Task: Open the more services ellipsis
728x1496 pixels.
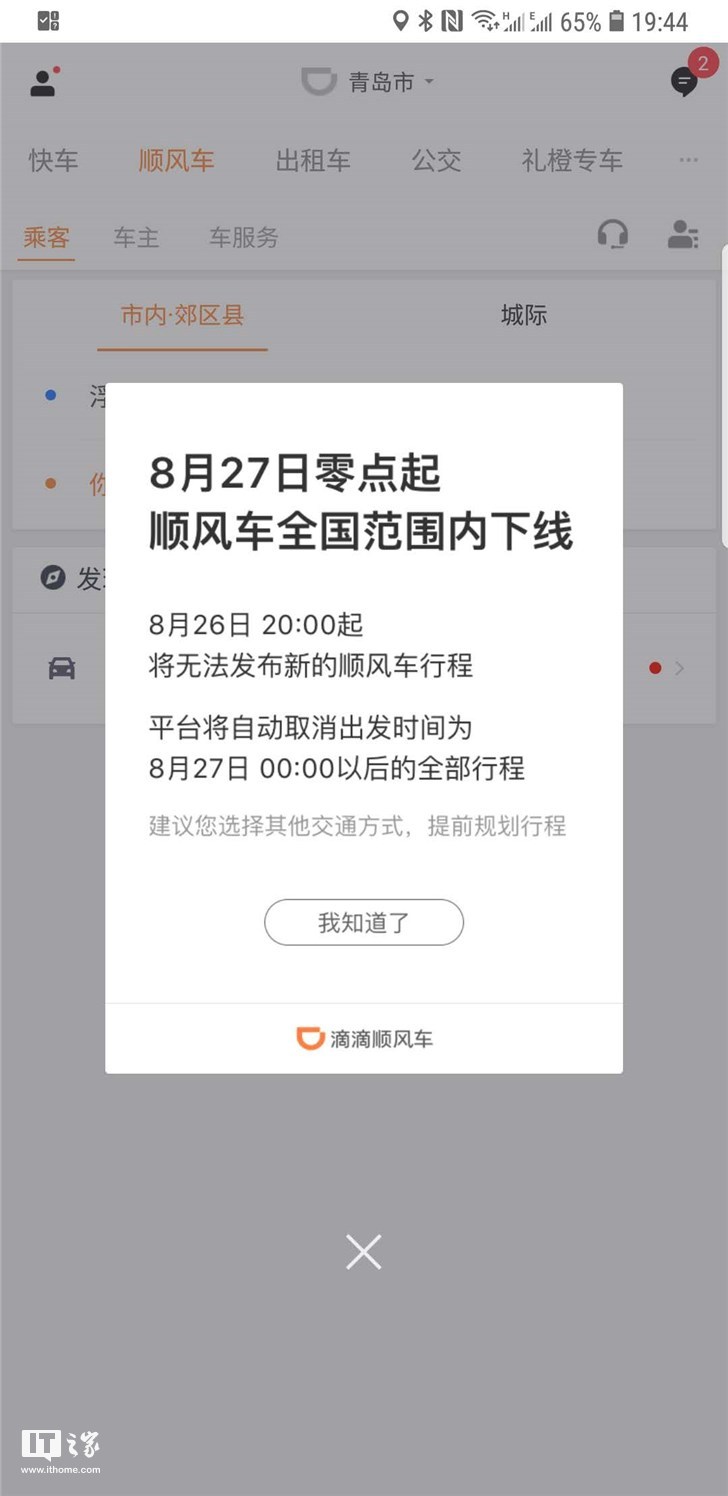Action: (x=688, y=160)
